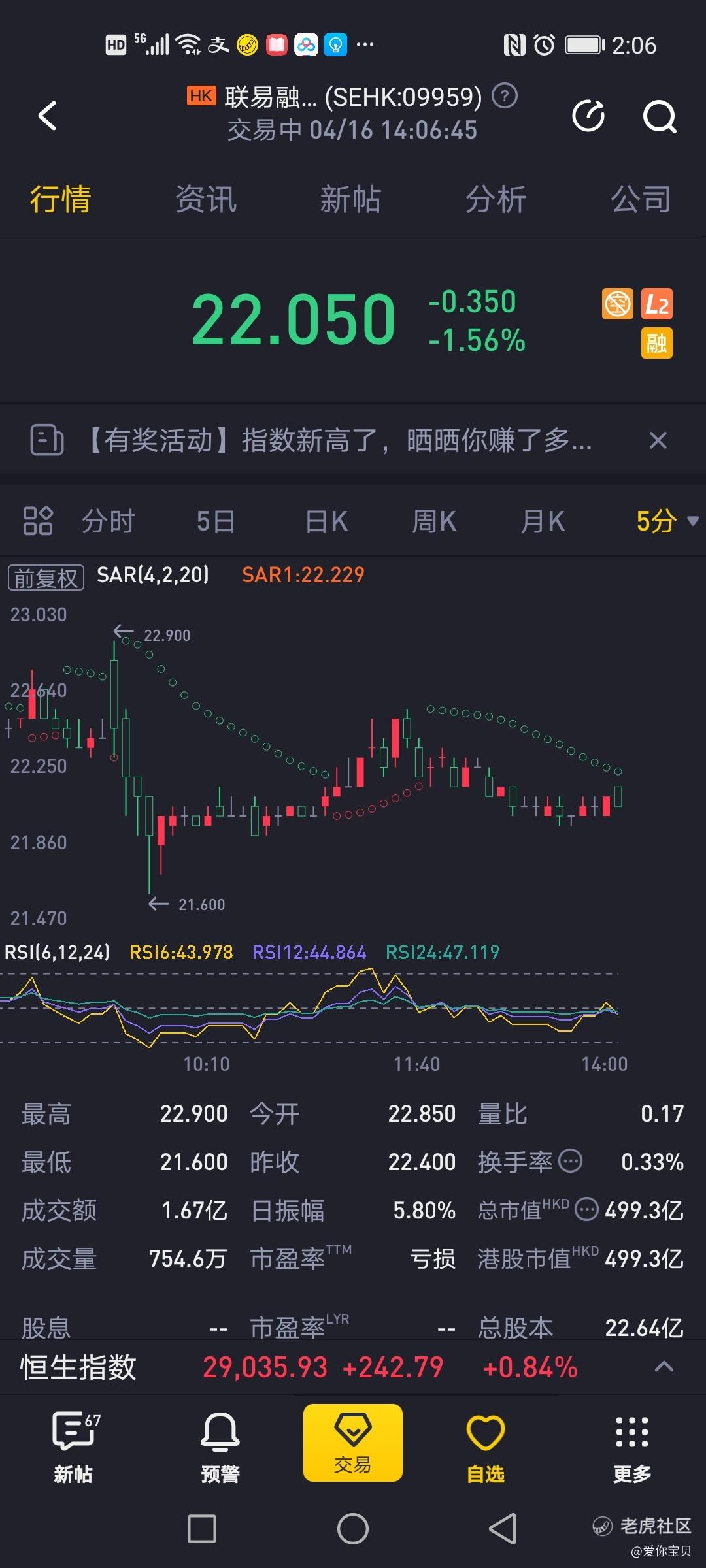The image size is (706, 1568).
Task: Dismiss the 有奖活动 banner
Action: (658, 440)
